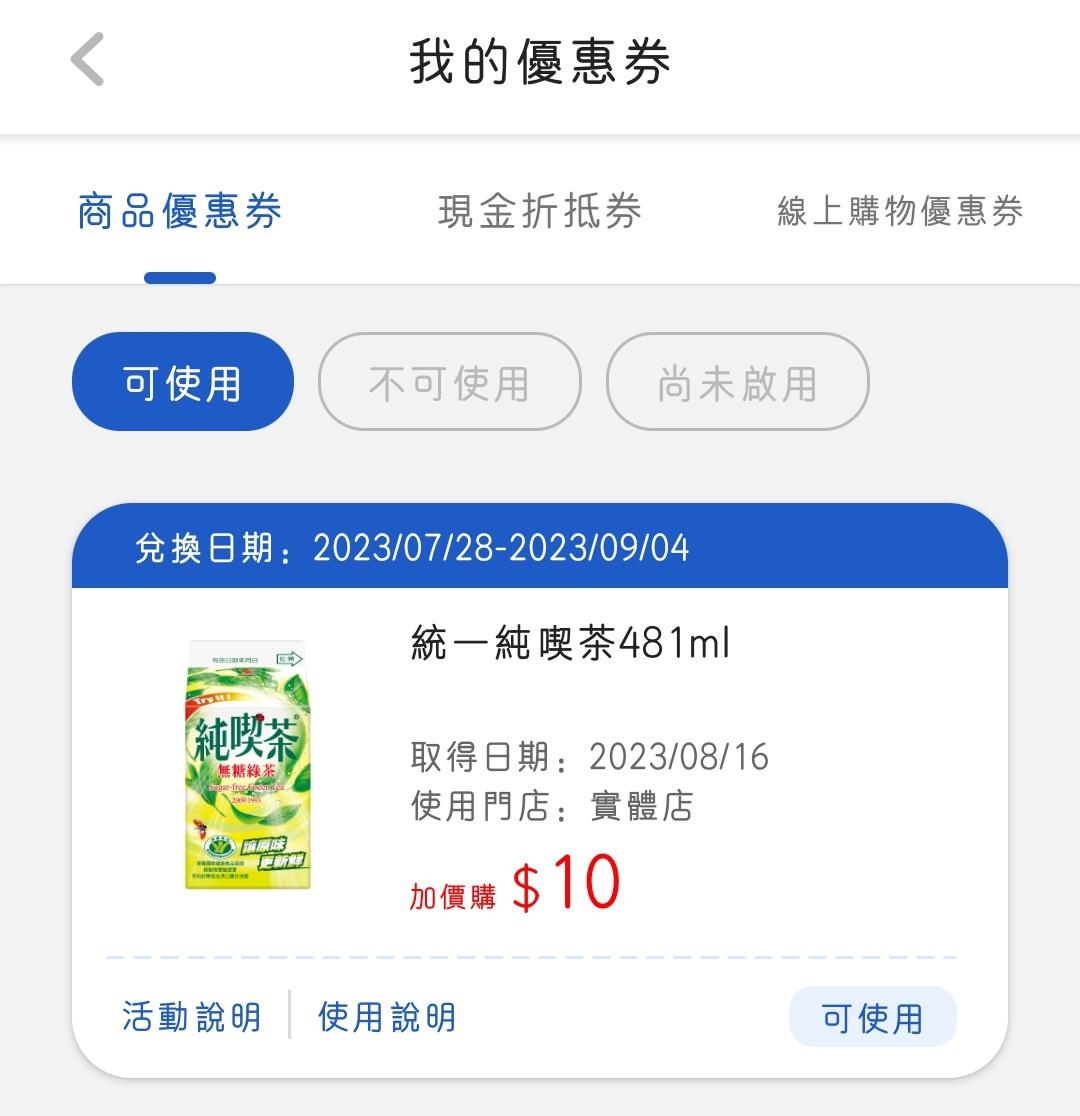The width and height of the screenshot is (1080, 1116).
Task: Switch to the 現金折抵券 tab
Action: click(540, 212)
